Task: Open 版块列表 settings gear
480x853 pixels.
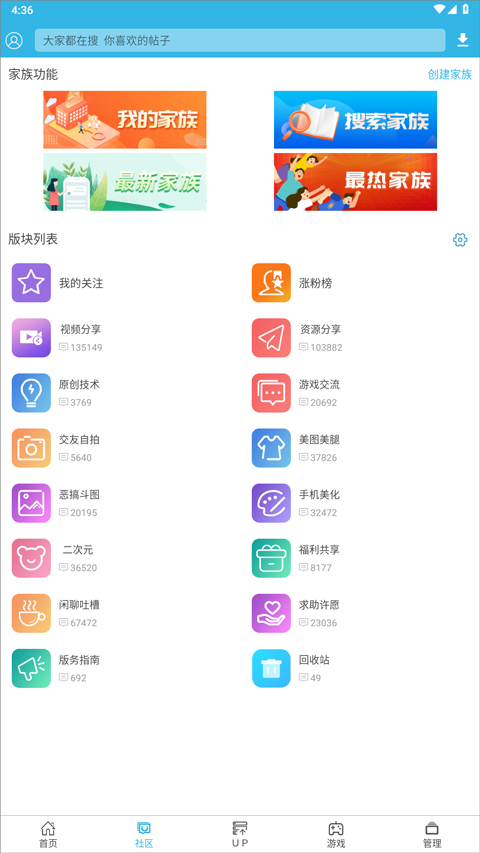Action: (x=460, y=239)
